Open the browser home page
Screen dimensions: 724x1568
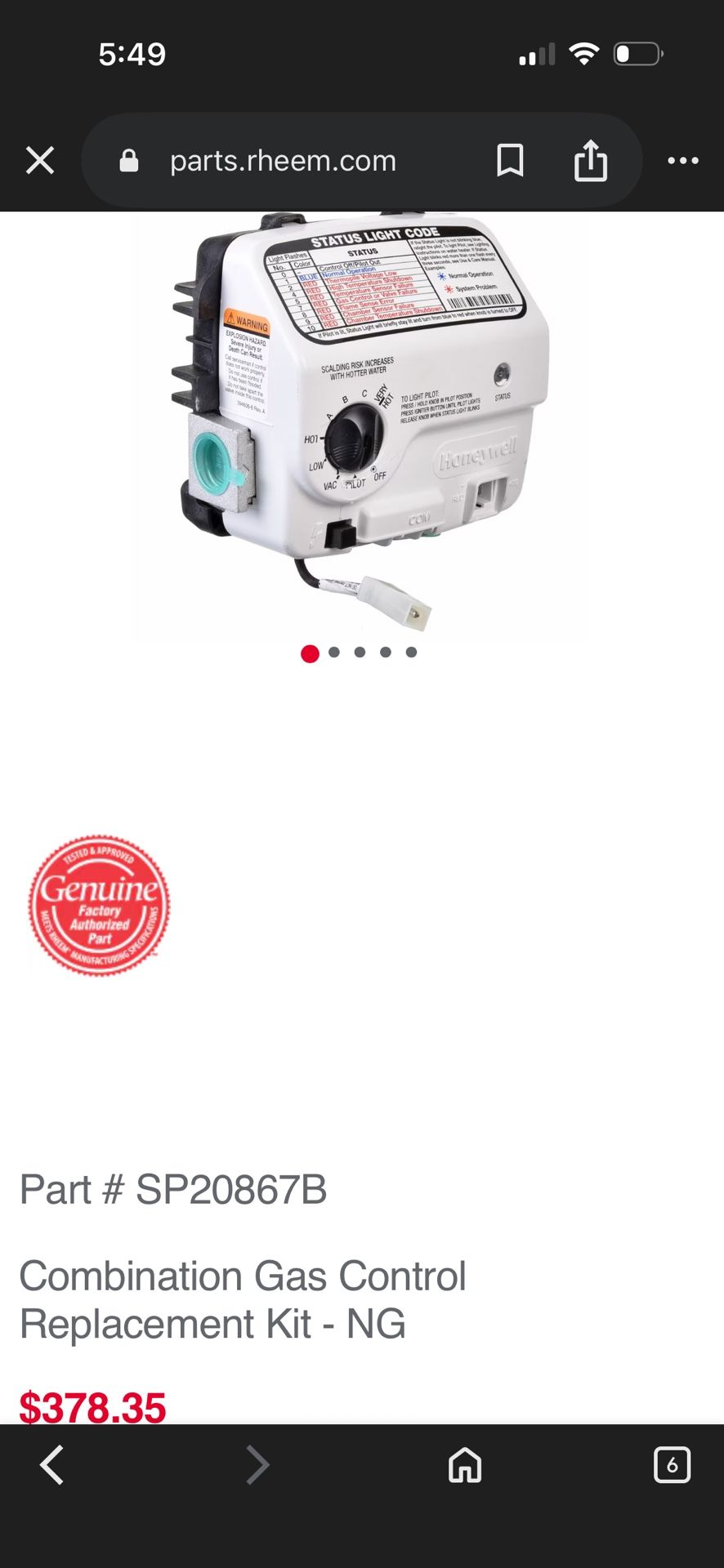(465, 1464)
